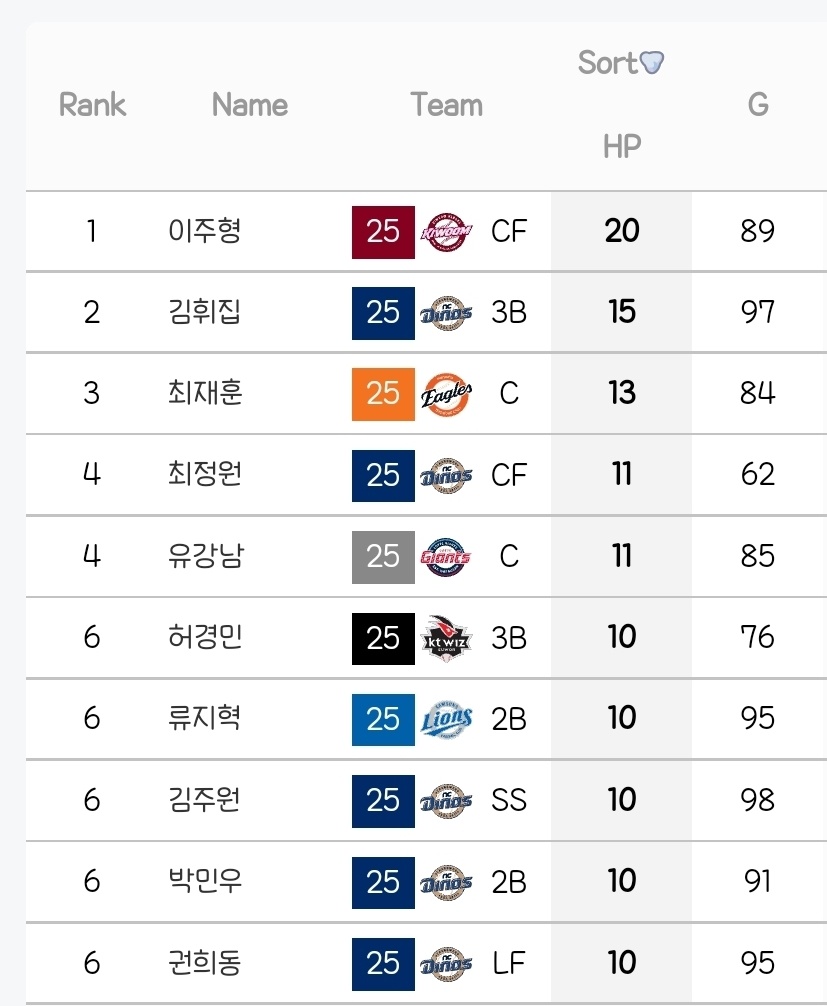Sort the table by the HP column
This screenshot has height=1006, width=827.
621,147
